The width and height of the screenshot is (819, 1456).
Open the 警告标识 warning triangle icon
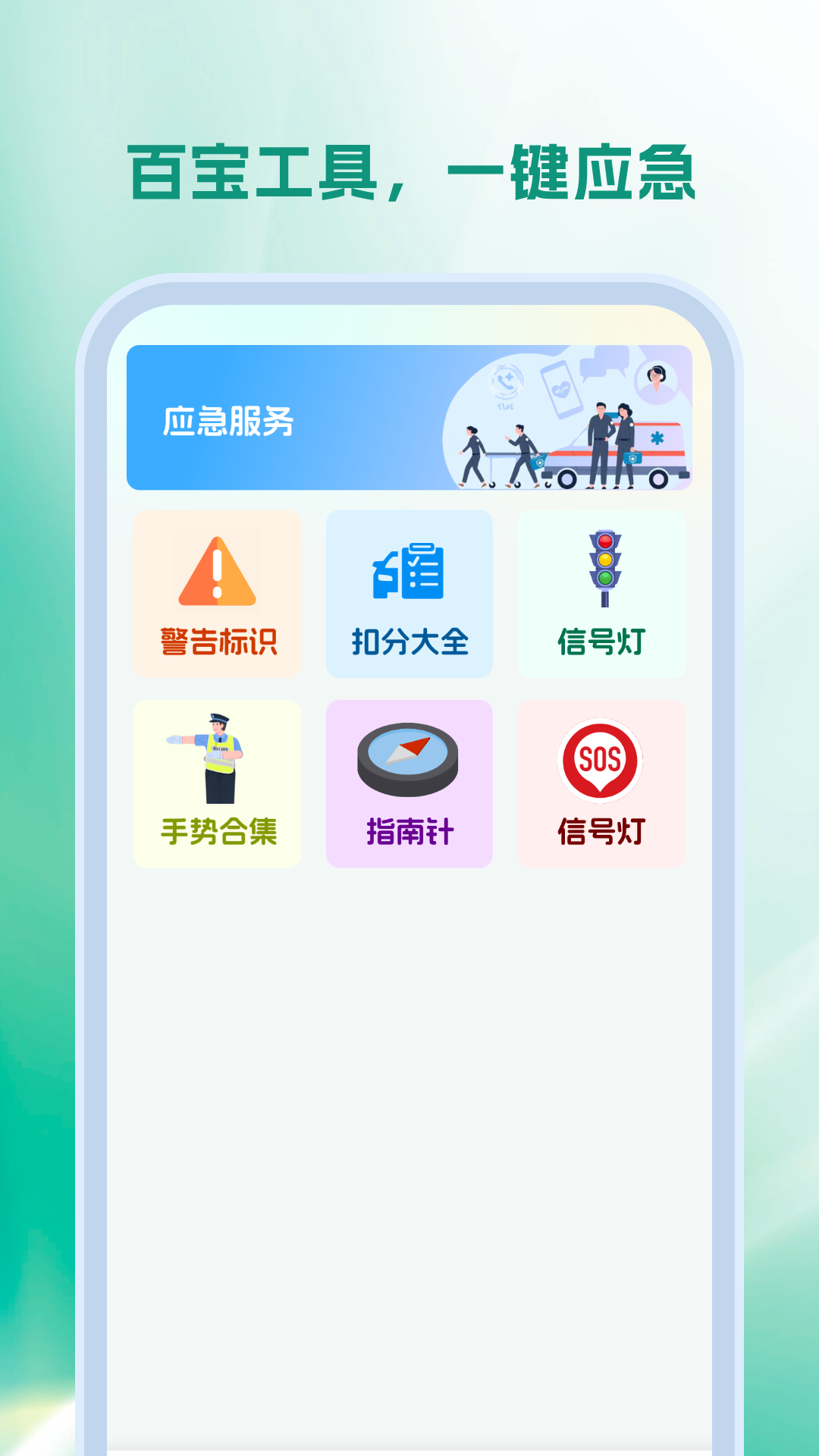(x=218, y=570)
